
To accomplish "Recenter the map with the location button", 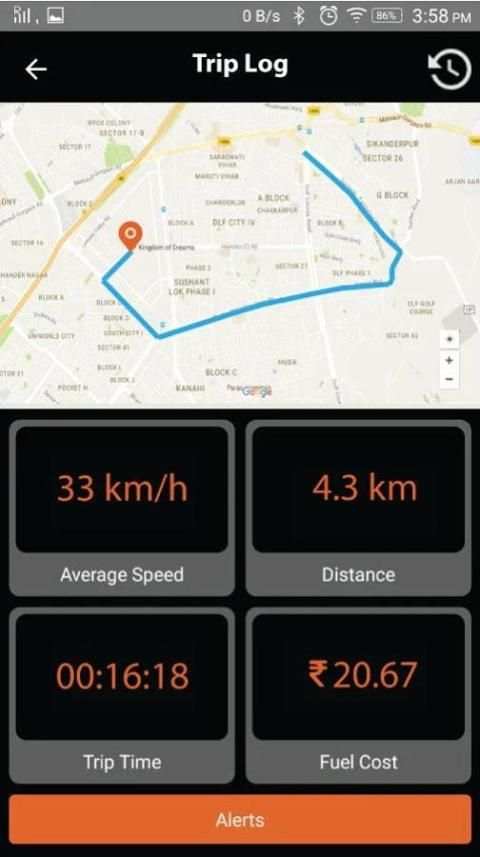I will click(x=449, y=339).
